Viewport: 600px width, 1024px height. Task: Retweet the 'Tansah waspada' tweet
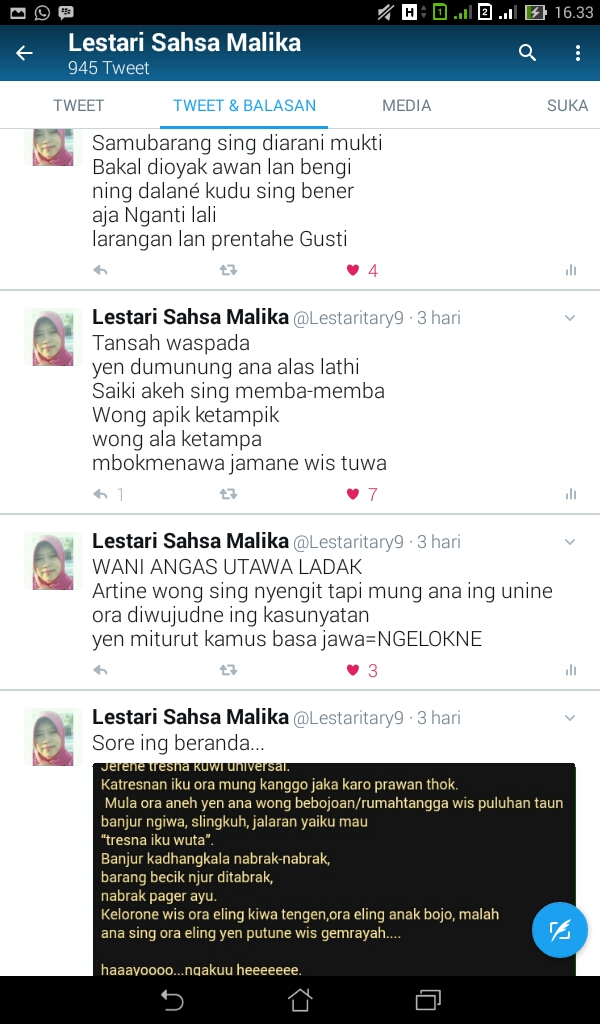[x=228, y=494]
